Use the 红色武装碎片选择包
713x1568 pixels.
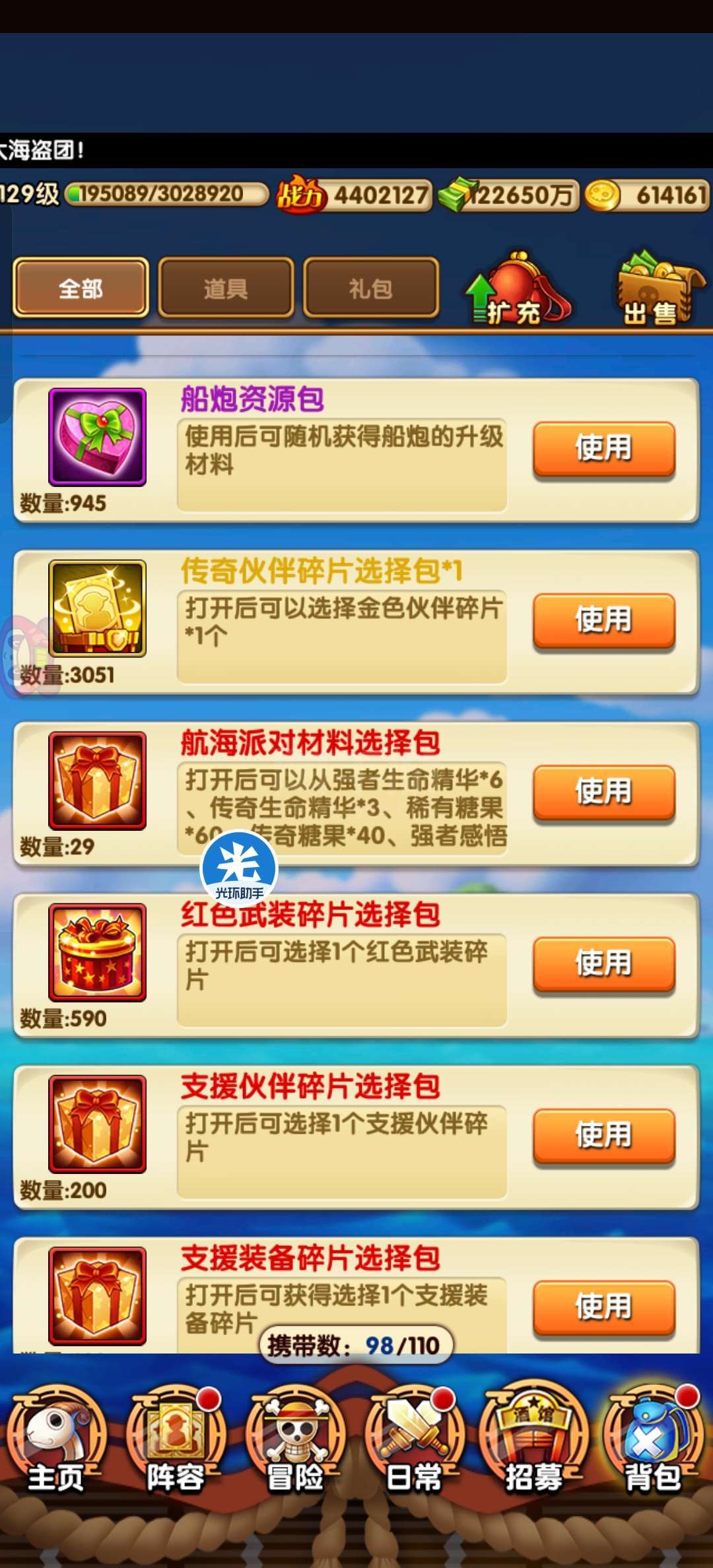tap(604, 964)
